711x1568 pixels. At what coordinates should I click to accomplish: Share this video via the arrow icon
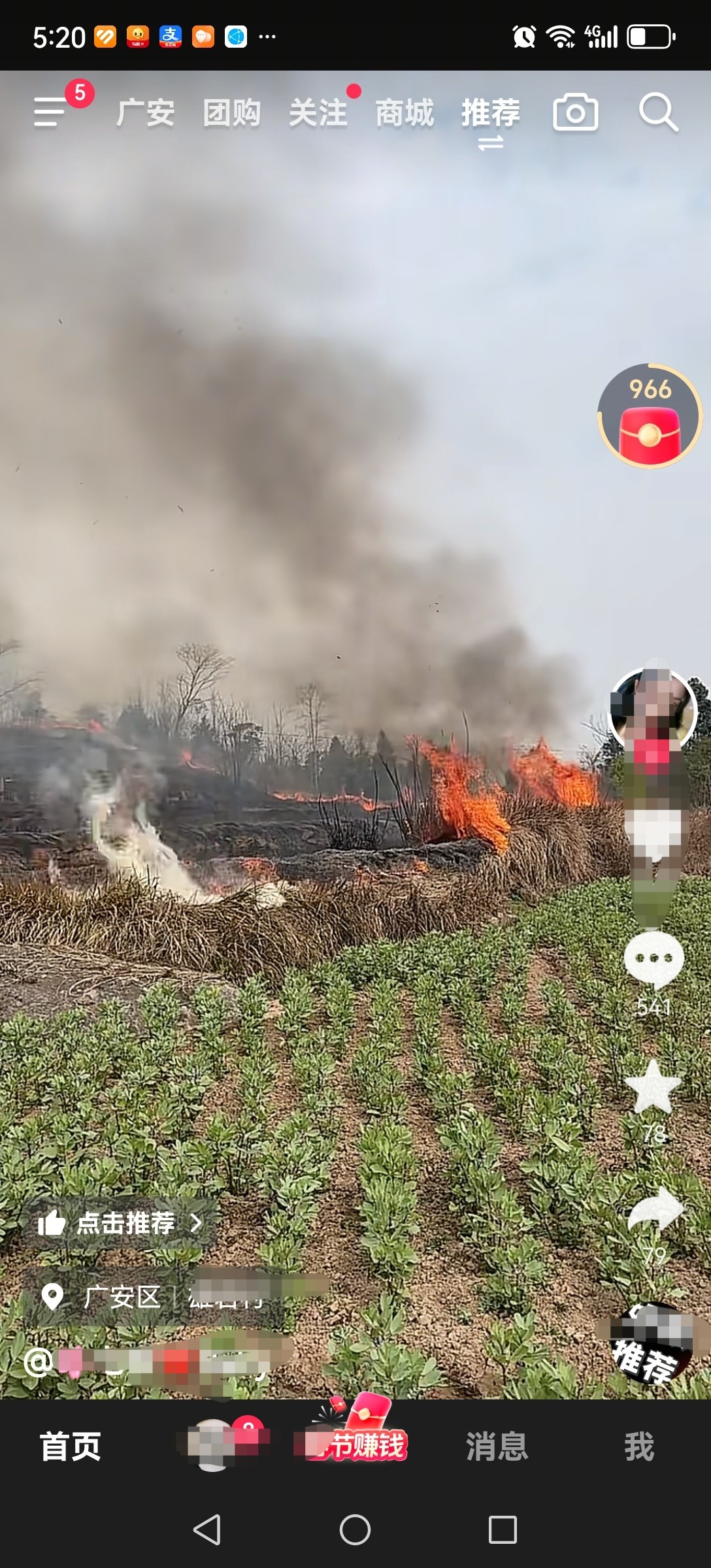655,1211
